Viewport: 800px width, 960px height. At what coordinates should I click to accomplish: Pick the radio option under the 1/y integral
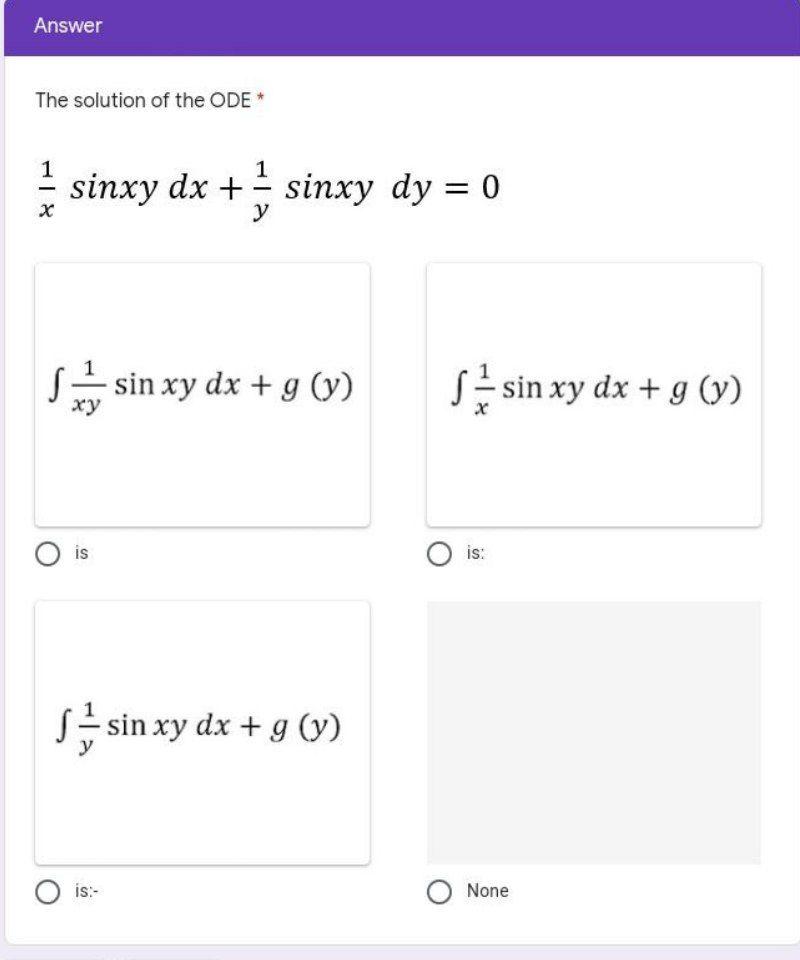(47, 891)
